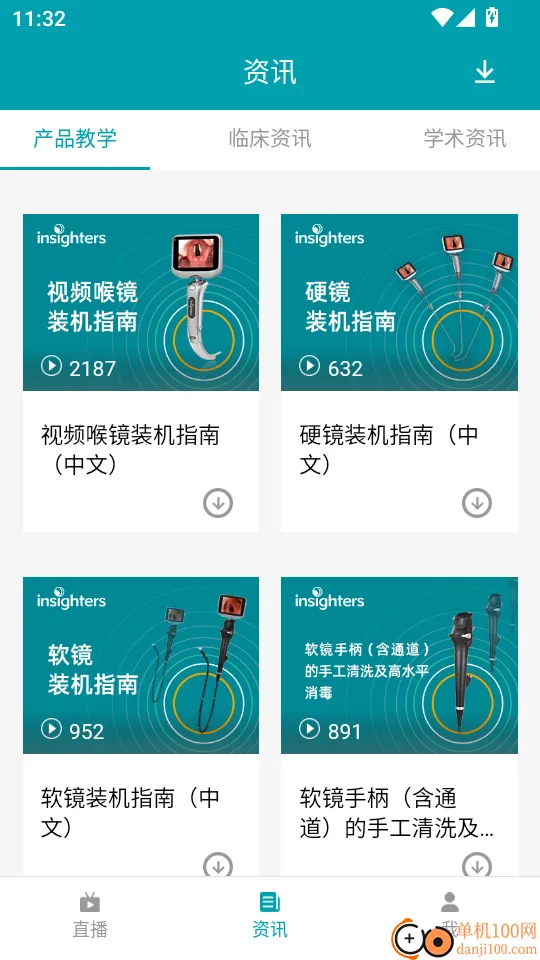This screenshot has width=540, height=960.
Task: Go to the 直播 bottom tab
Action: [90, 916]
